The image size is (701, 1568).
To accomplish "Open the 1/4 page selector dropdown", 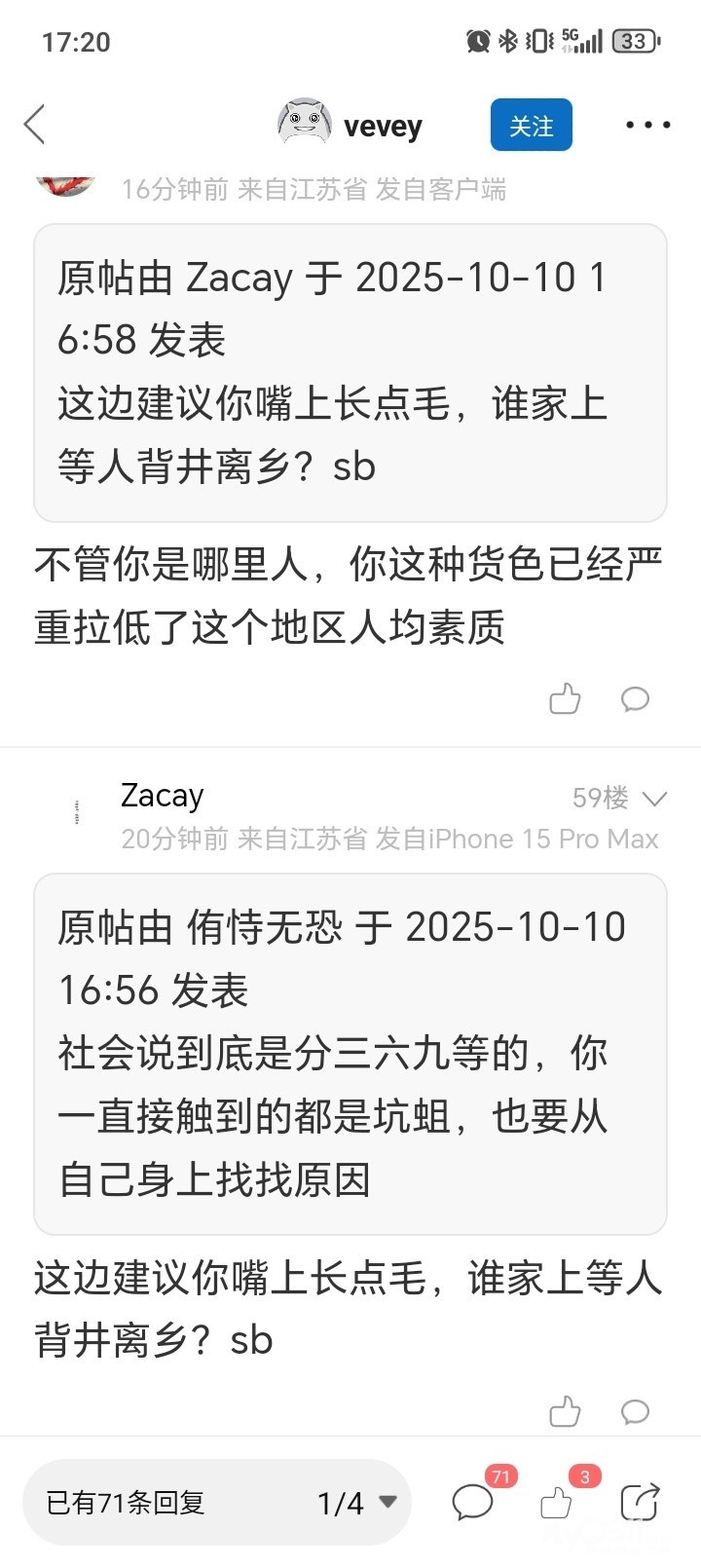I will (x=356, y=1503).
